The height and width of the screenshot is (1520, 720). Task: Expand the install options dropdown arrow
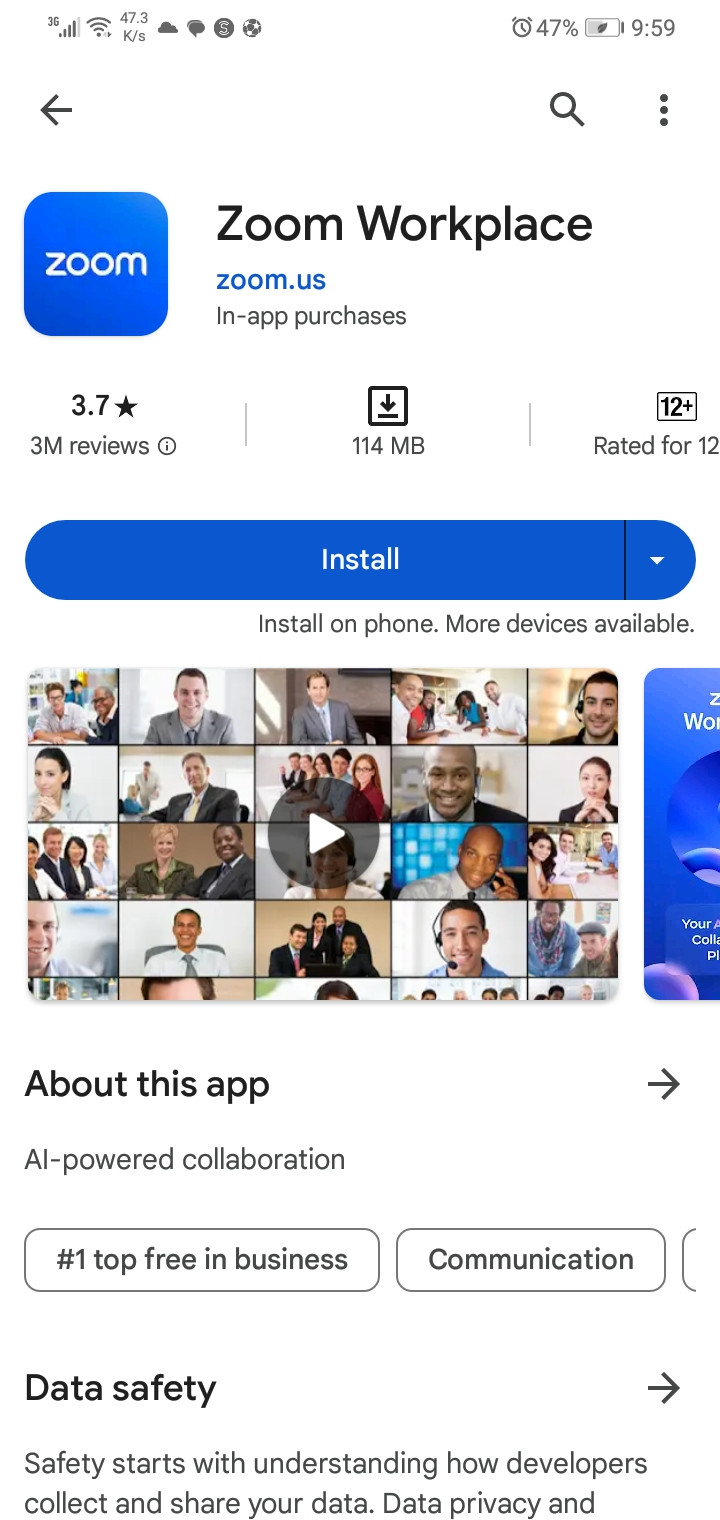point(657,560)
